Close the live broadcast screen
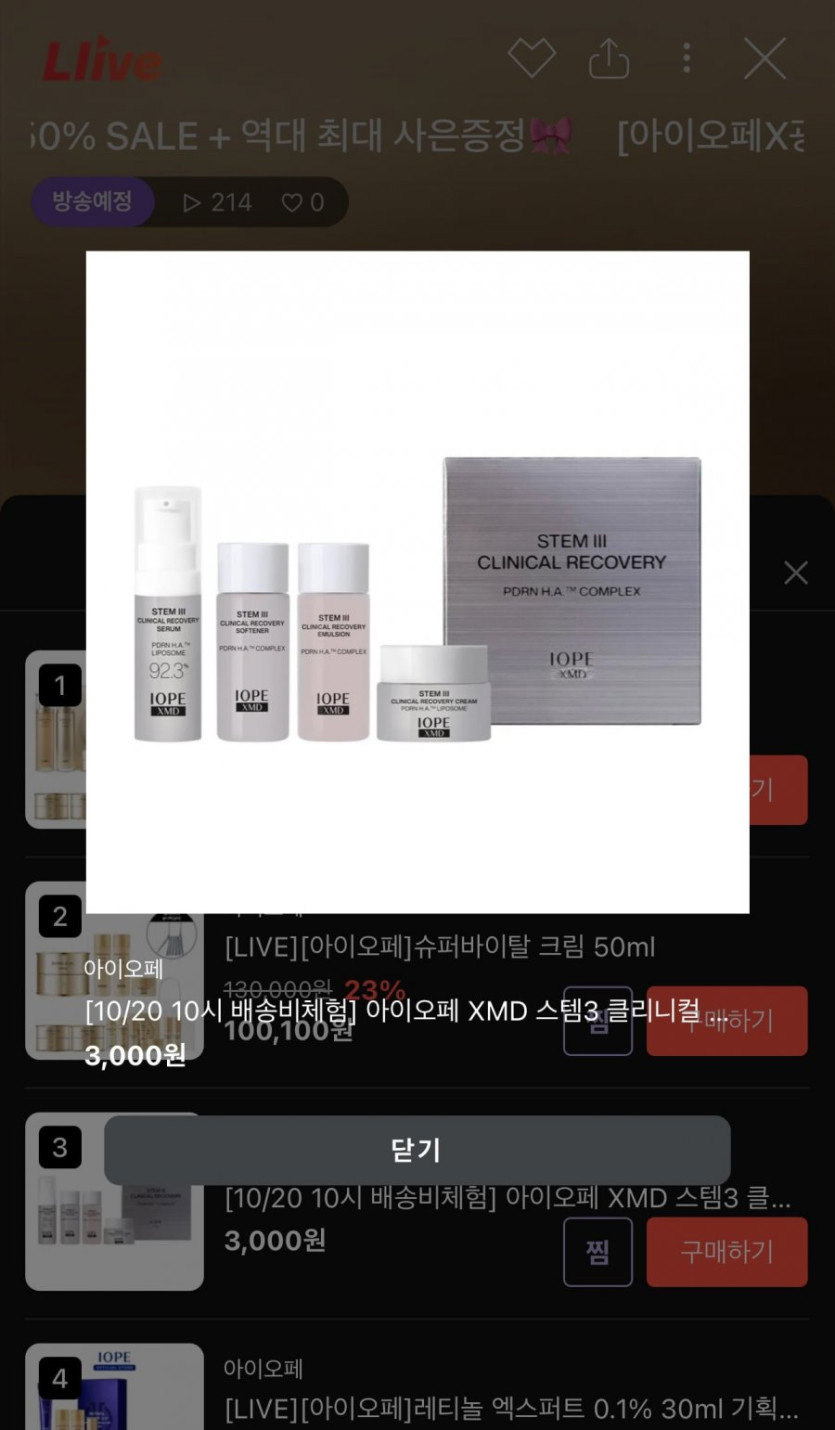The image size is (835, 1430). [765, 59]
